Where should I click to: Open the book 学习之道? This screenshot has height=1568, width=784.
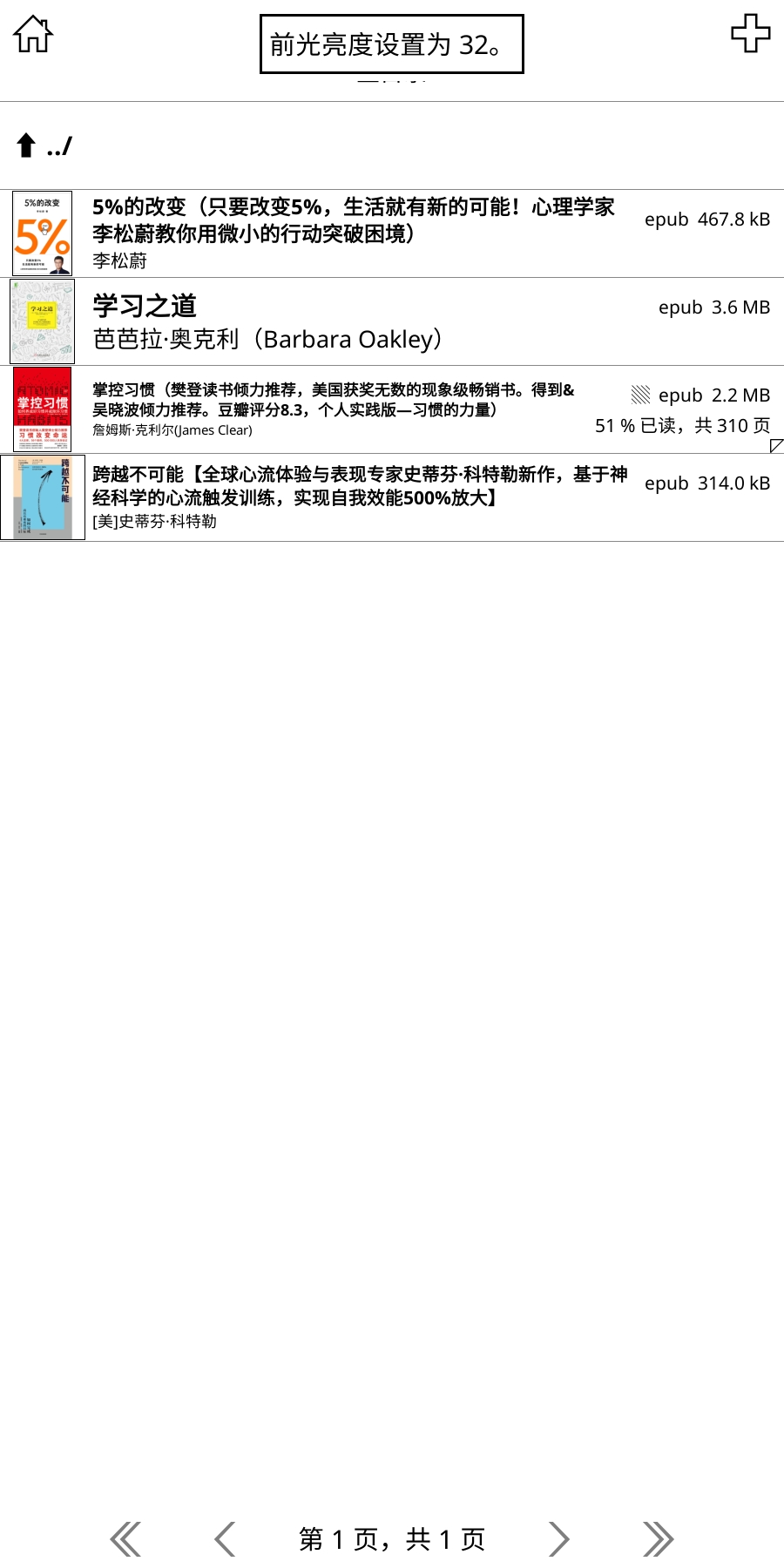coord(348,322)
